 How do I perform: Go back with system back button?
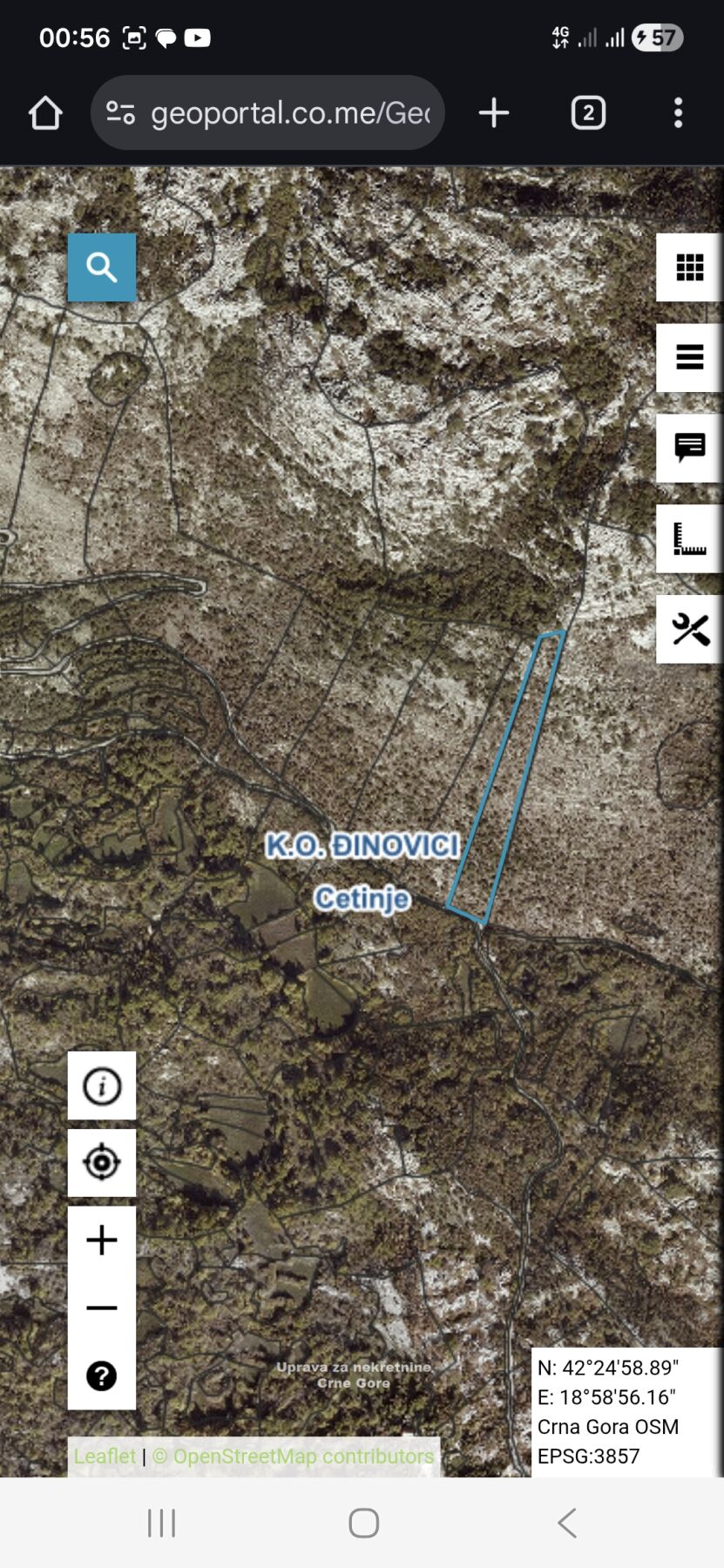coord(567,1523)
